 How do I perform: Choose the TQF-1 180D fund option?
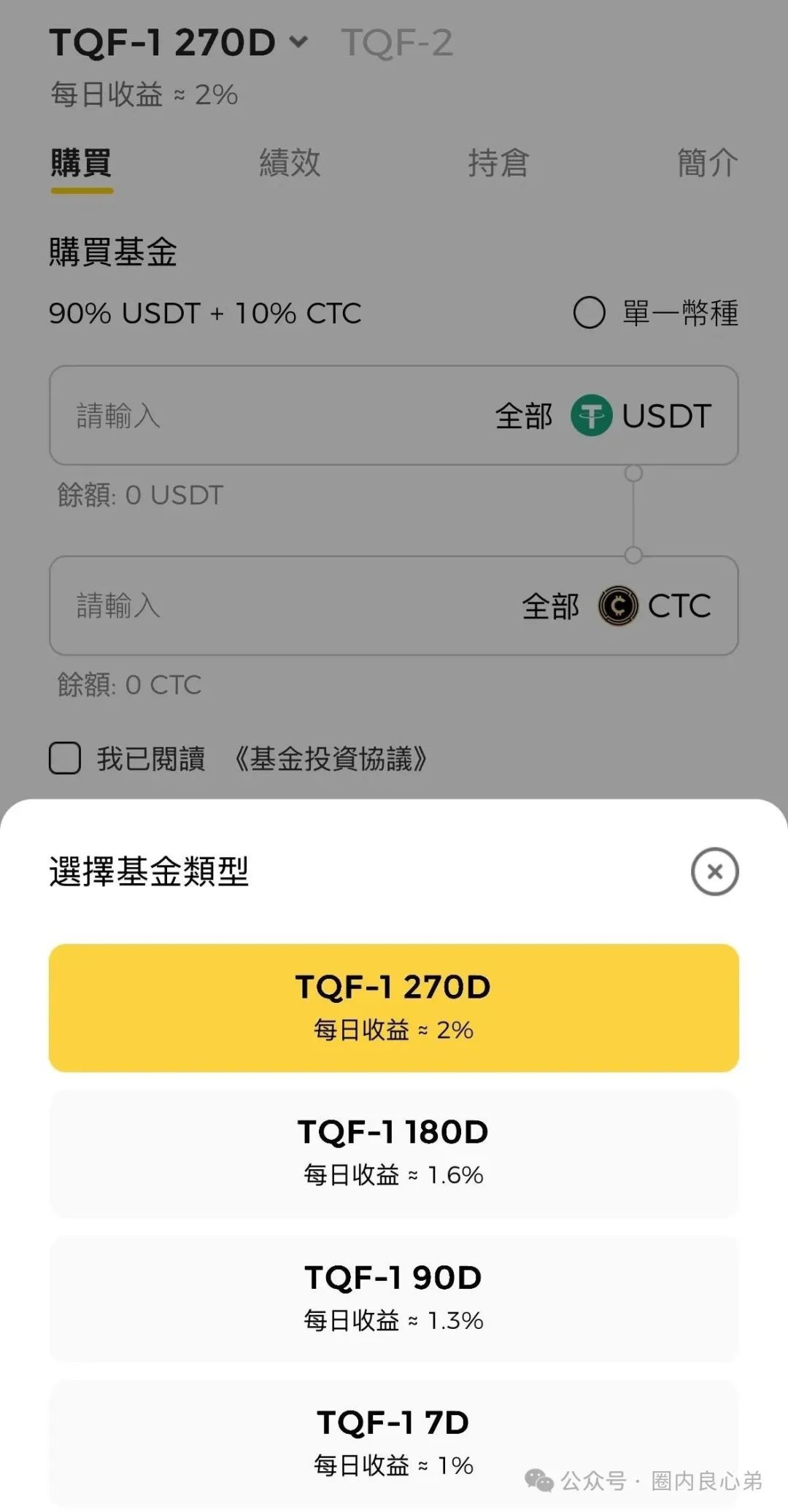(x=394, y=1152)
